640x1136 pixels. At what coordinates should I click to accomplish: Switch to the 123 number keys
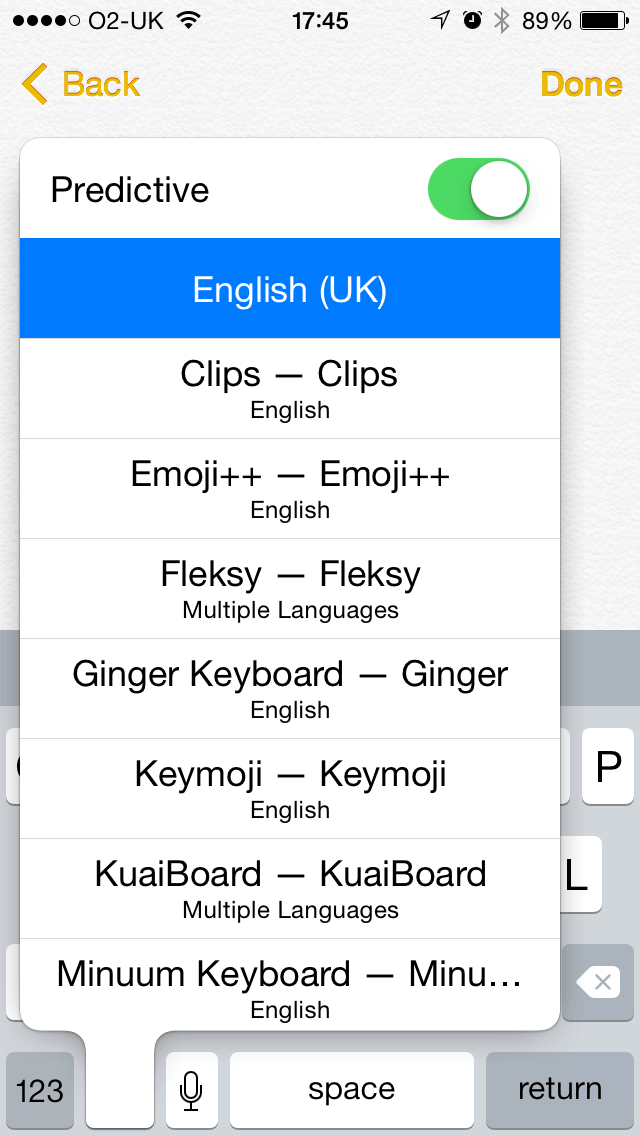point(40,1090)
